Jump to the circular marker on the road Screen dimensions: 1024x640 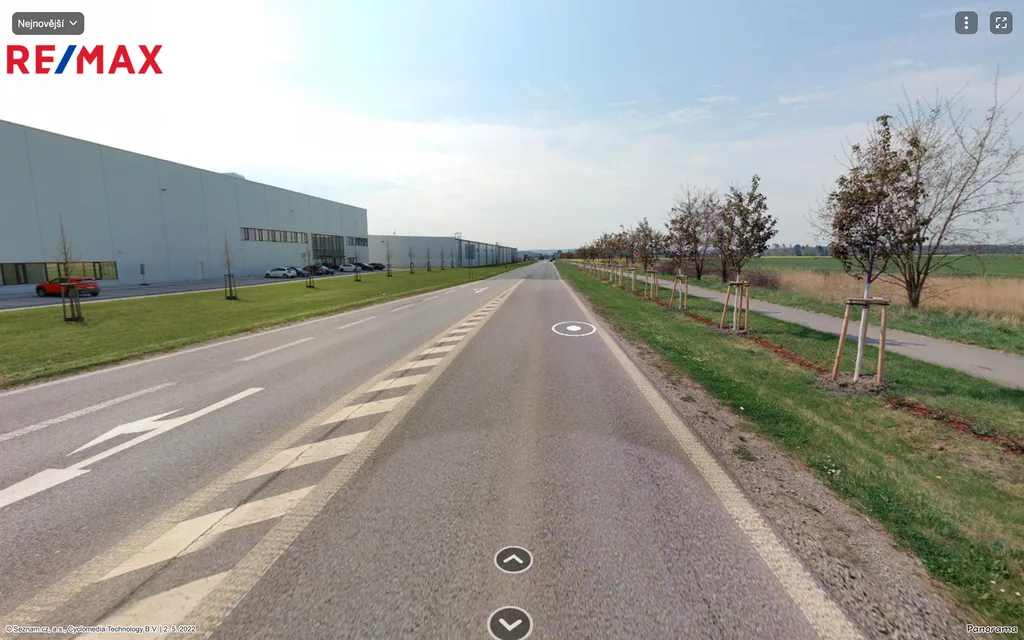pos(573,328)
